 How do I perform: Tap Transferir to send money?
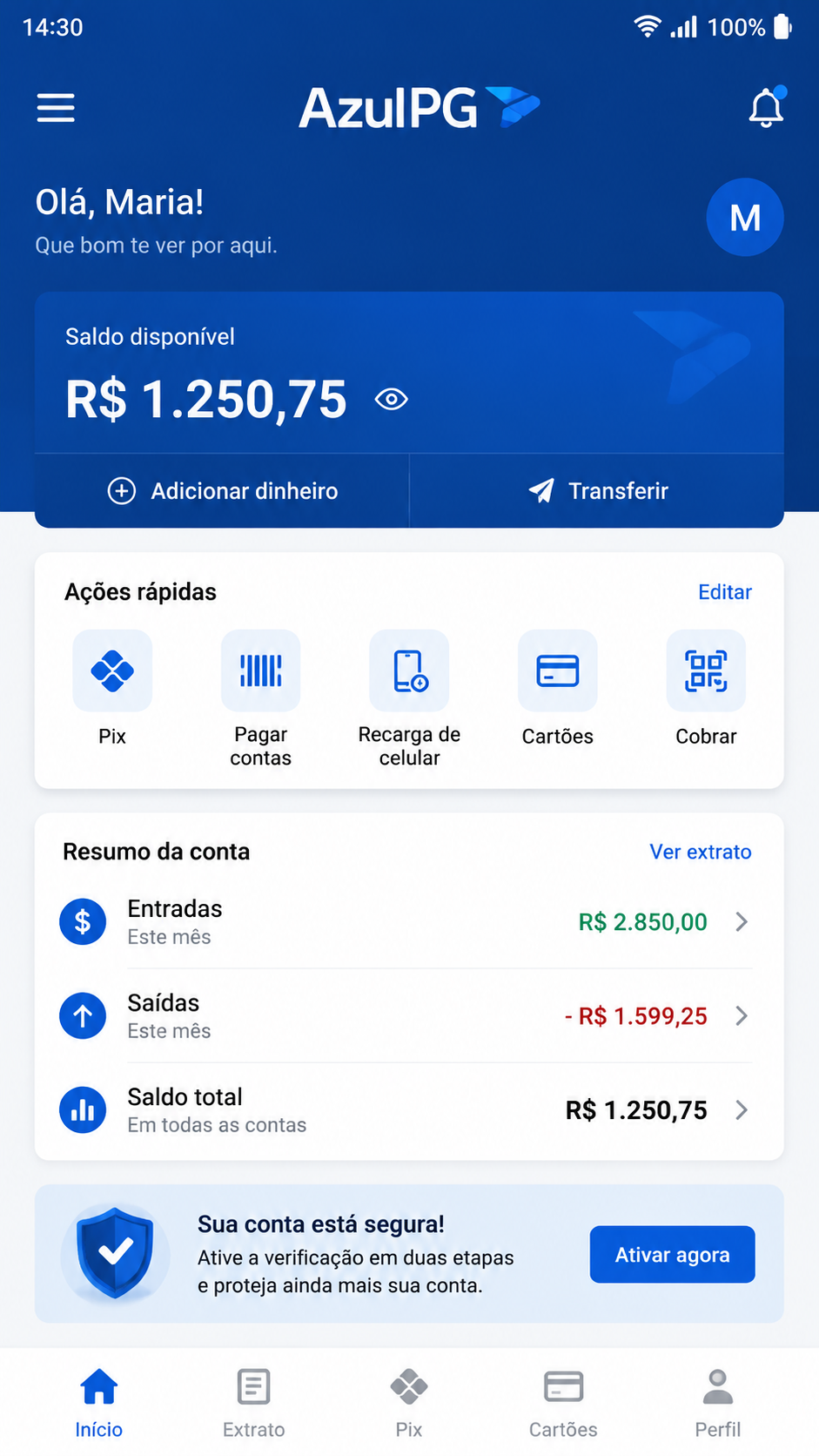click(x=597, y=491)
